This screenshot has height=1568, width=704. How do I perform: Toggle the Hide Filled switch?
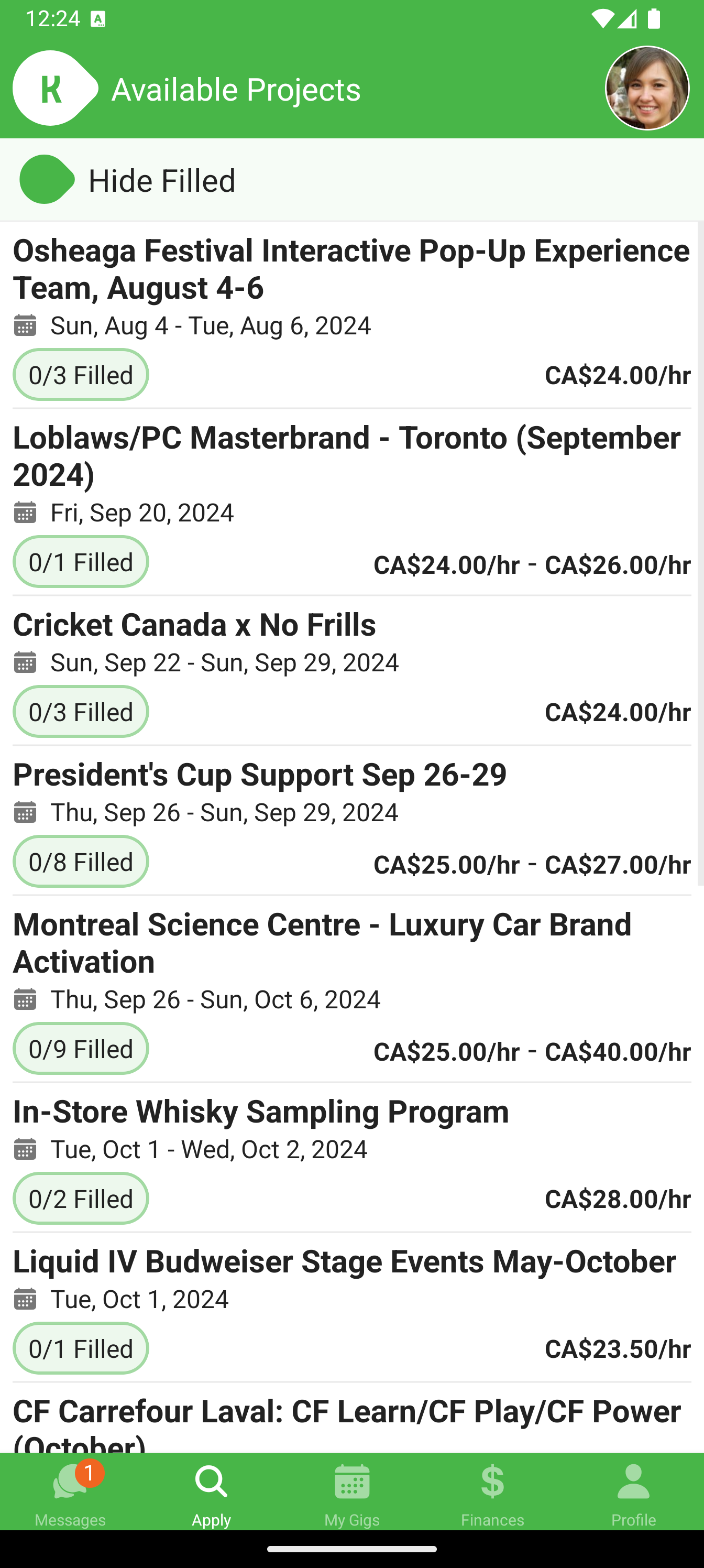47,180
